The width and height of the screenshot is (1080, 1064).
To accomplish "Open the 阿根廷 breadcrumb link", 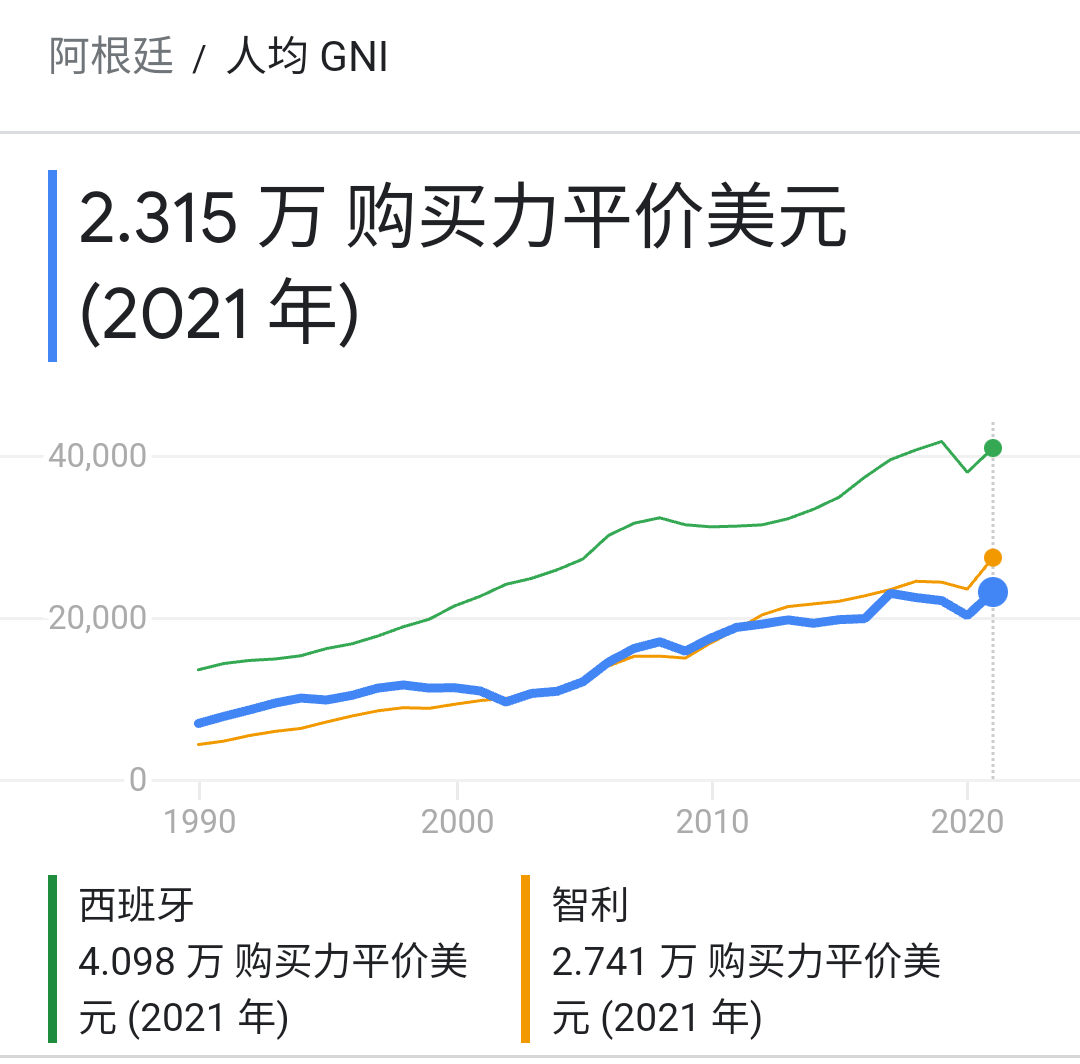I will (x=111, y=57).
